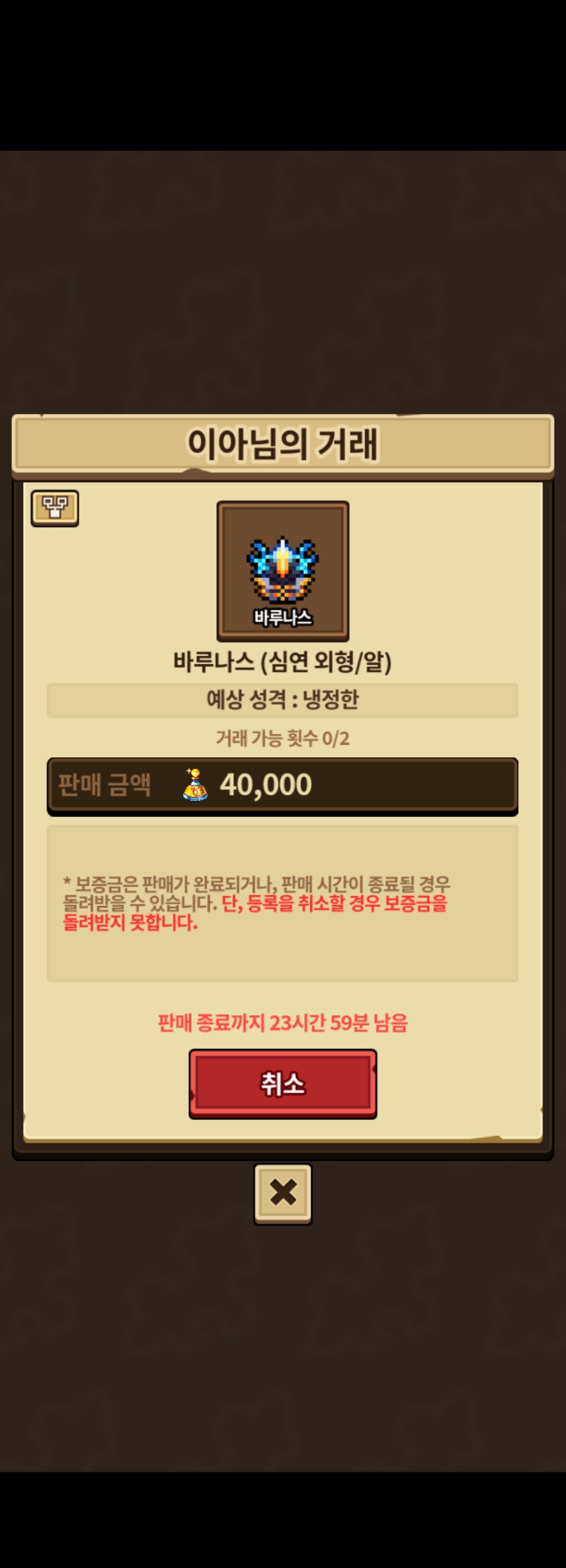566x1568 pixels.
Task: Open the evolution tree icon
Action: coord(55,508)
